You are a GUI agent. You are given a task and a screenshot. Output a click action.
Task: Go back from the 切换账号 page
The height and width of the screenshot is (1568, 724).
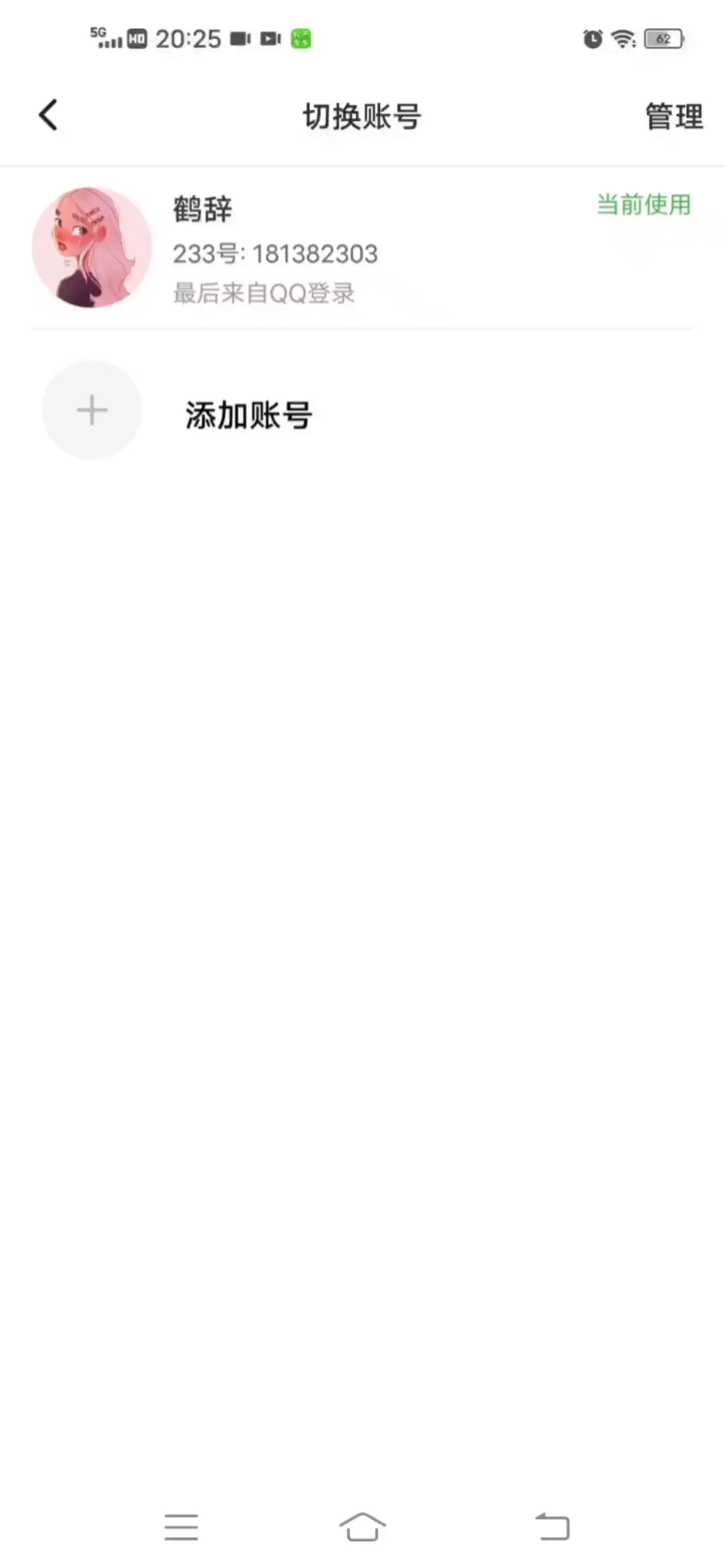tap(48, 115)
